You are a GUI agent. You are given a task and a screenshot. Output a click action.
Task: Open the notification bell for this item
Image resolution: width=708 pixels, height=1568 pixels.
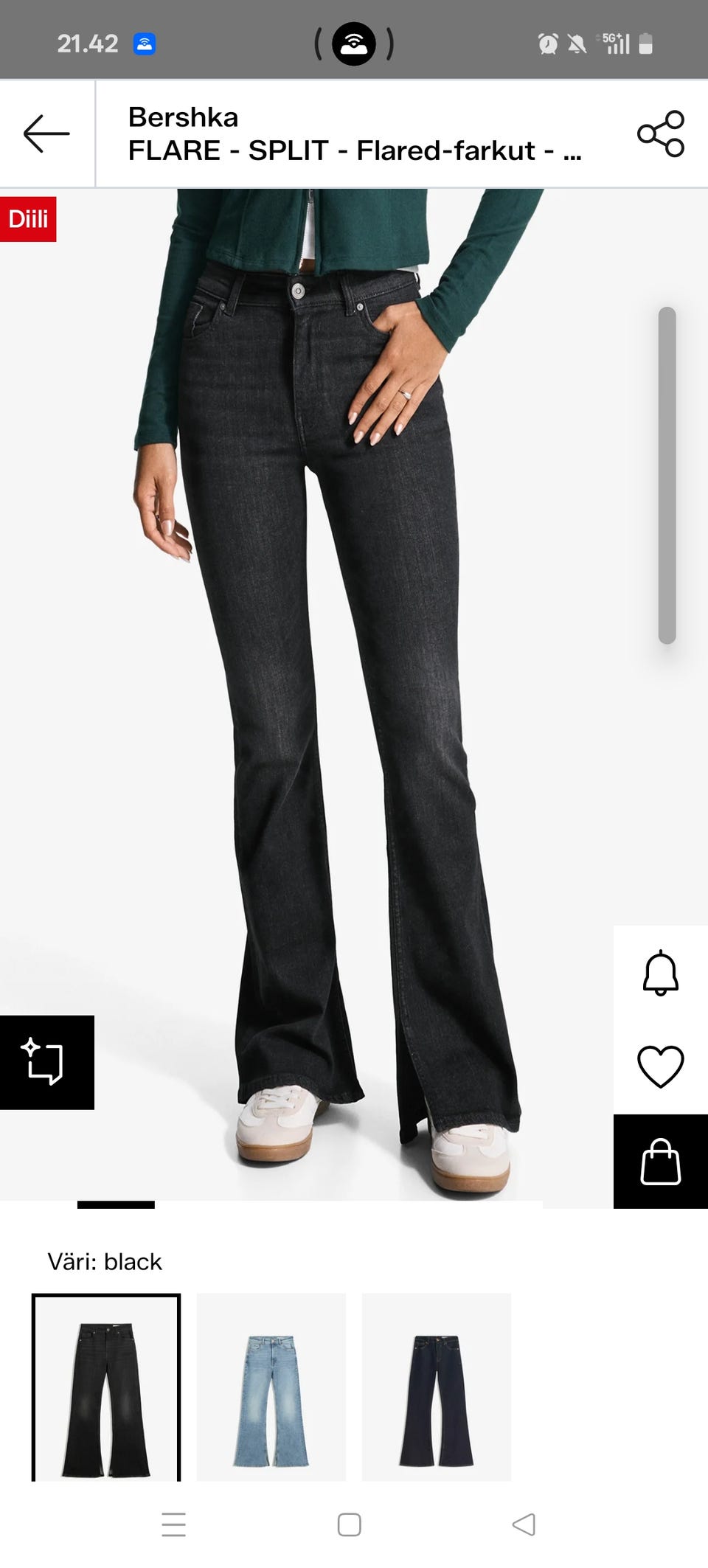pyautogui.click(x=661, y=973)
